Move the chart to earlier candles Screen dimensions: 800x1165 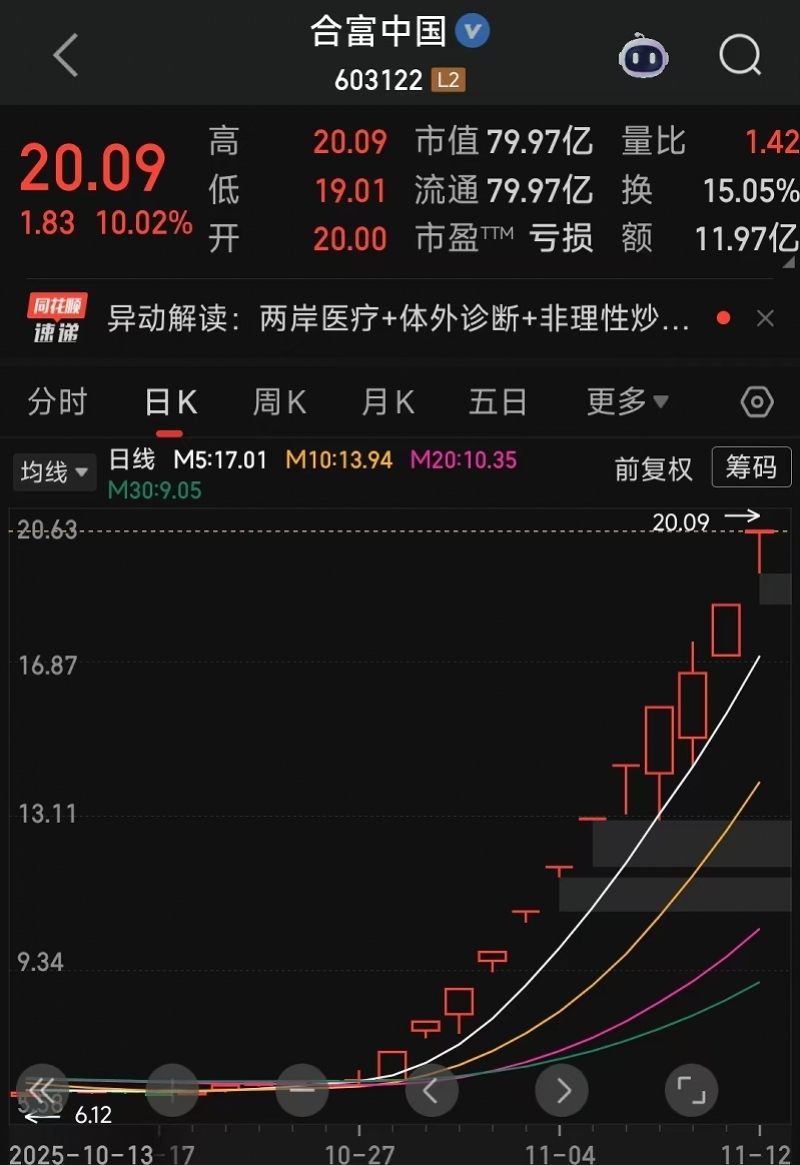(x=431, y=1090)
